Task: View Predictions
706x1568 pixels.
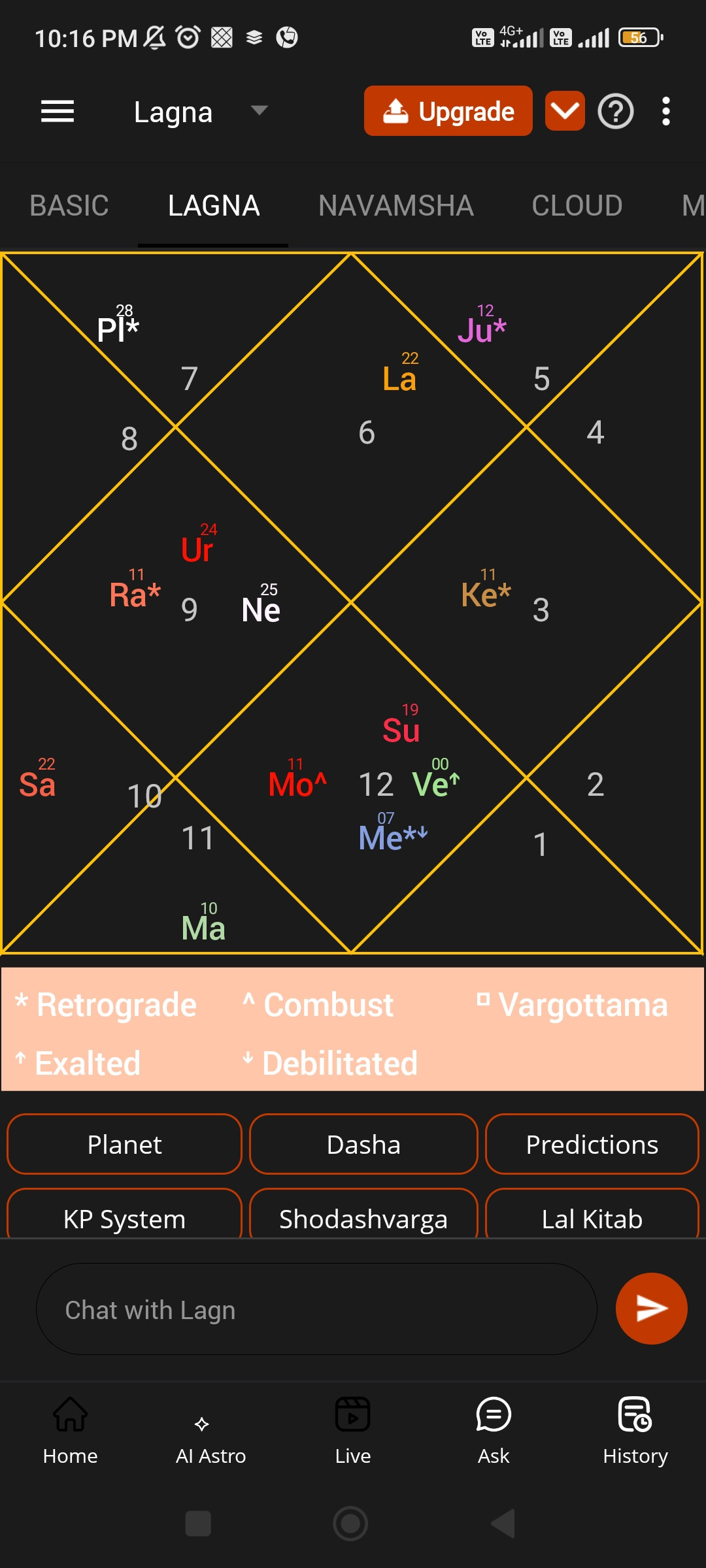Action: [x=592, y=1144]
